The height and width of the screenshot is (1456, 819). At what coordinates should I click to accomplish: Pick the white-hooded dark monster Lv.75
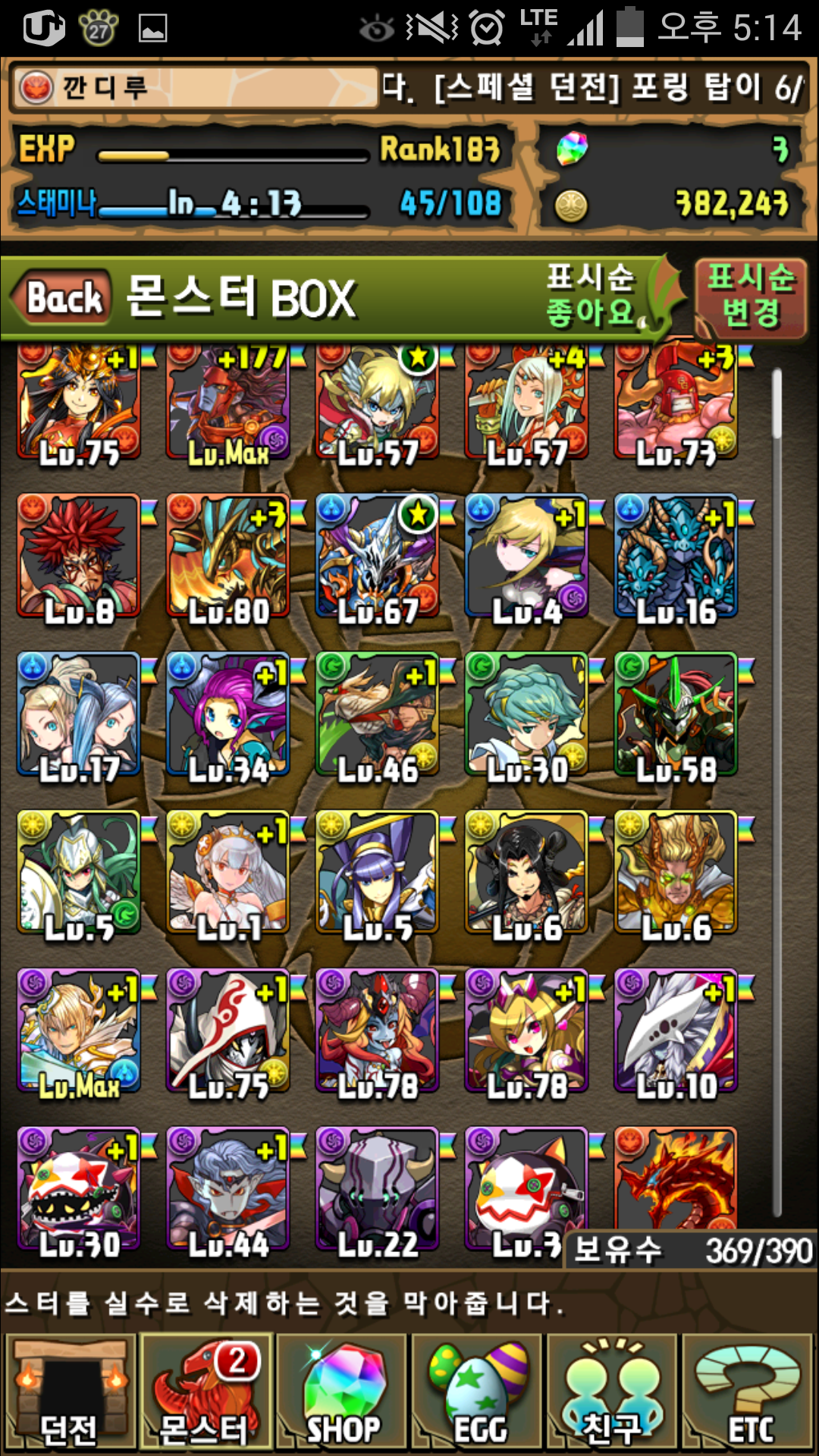click(228, 1031)
